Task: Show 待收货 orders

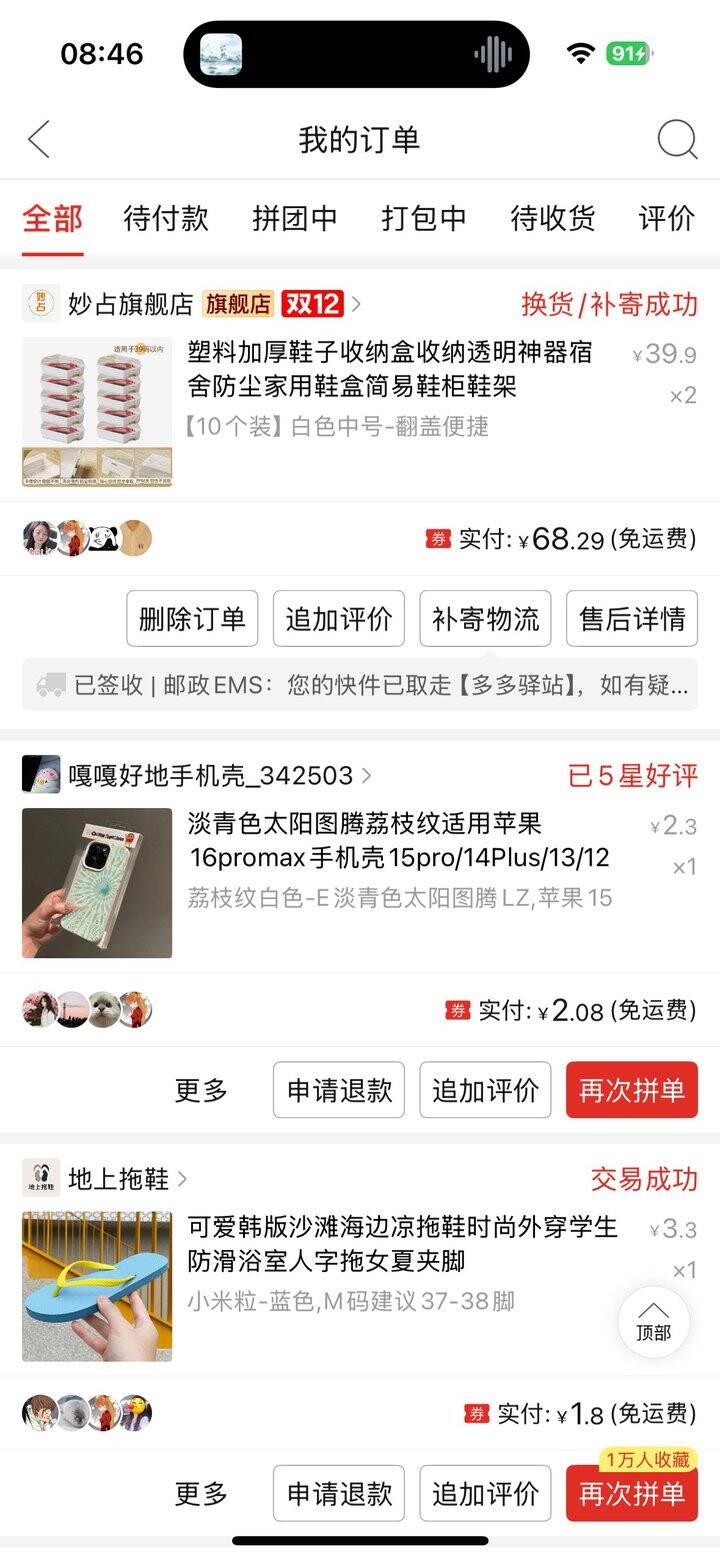Action: click(553, 218)
